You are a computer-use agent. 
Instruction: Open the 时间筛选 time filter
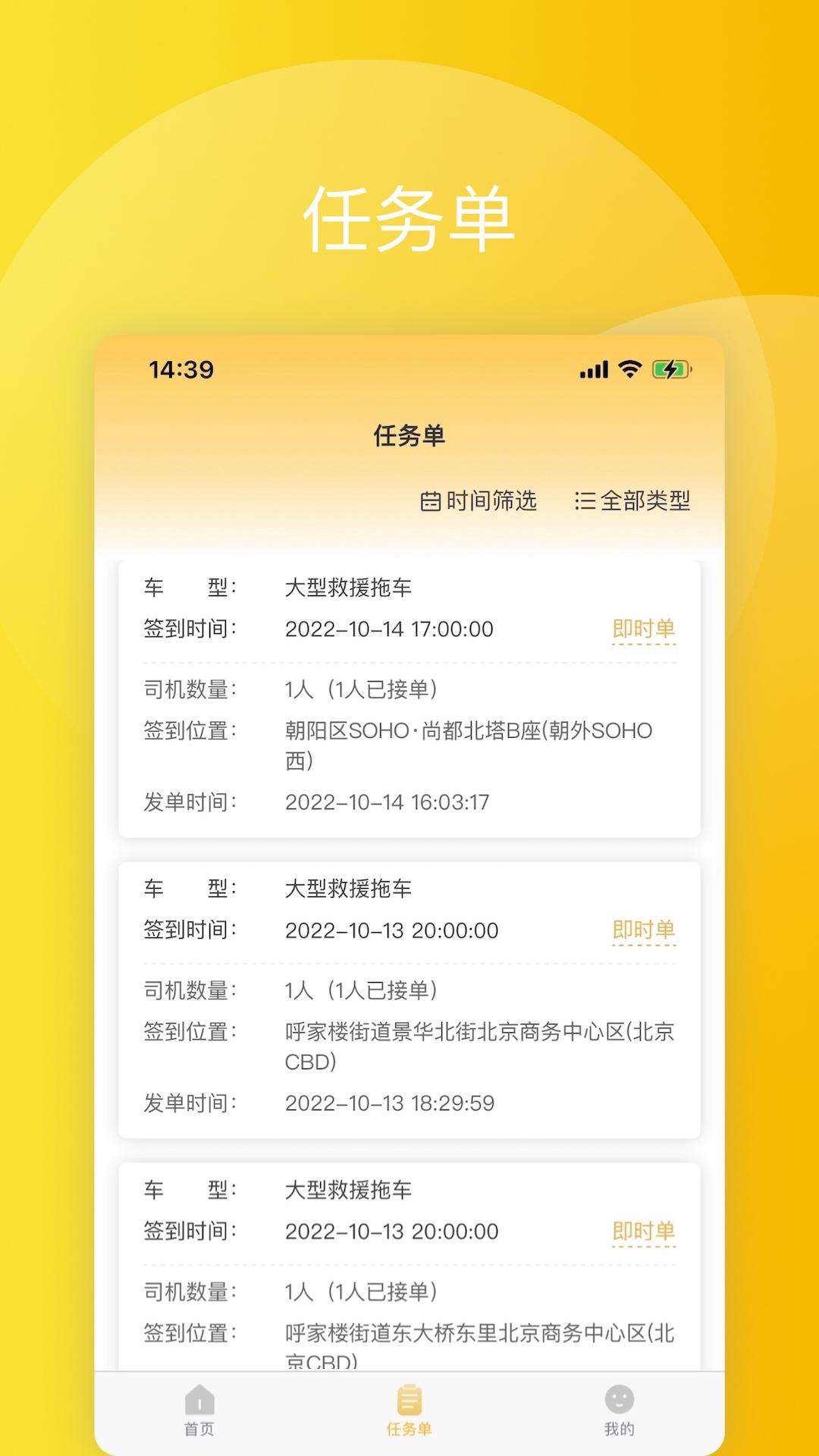[x=489, y=501]
